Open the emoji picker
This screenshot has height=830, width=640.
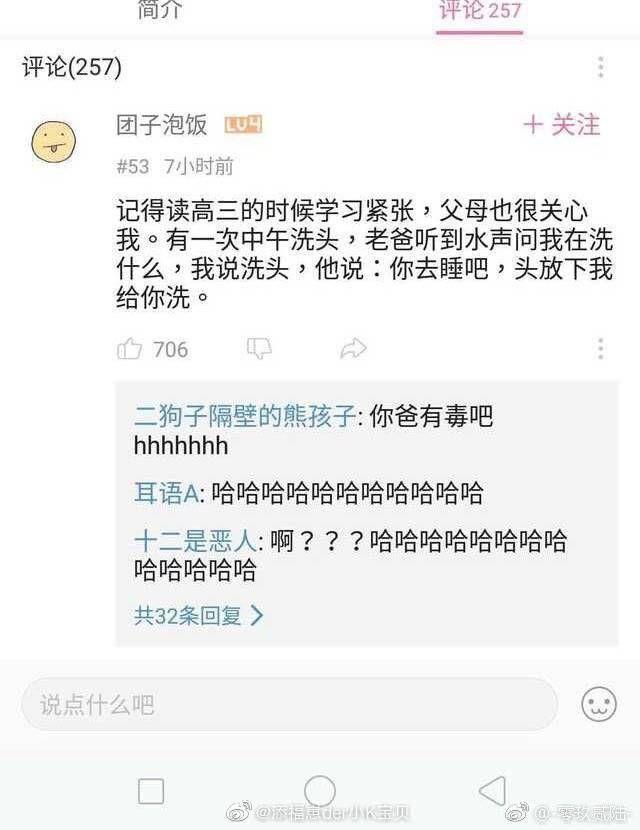599,704
